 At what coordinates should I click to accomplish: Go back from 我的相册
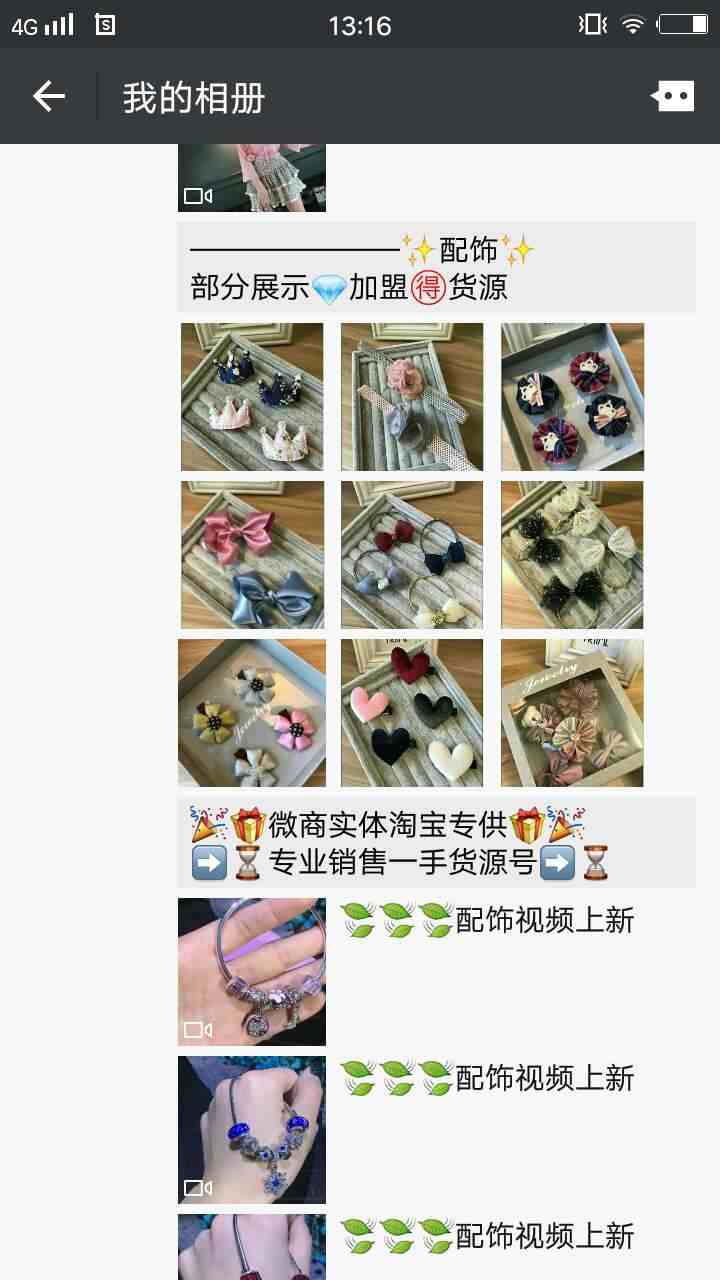tap(49, 97)
